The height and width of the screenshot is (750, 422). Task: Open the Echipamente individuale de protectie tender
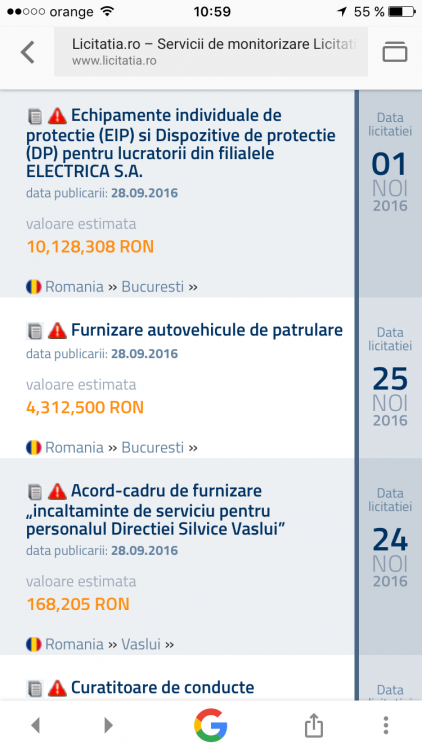click(x=181, y=143)
